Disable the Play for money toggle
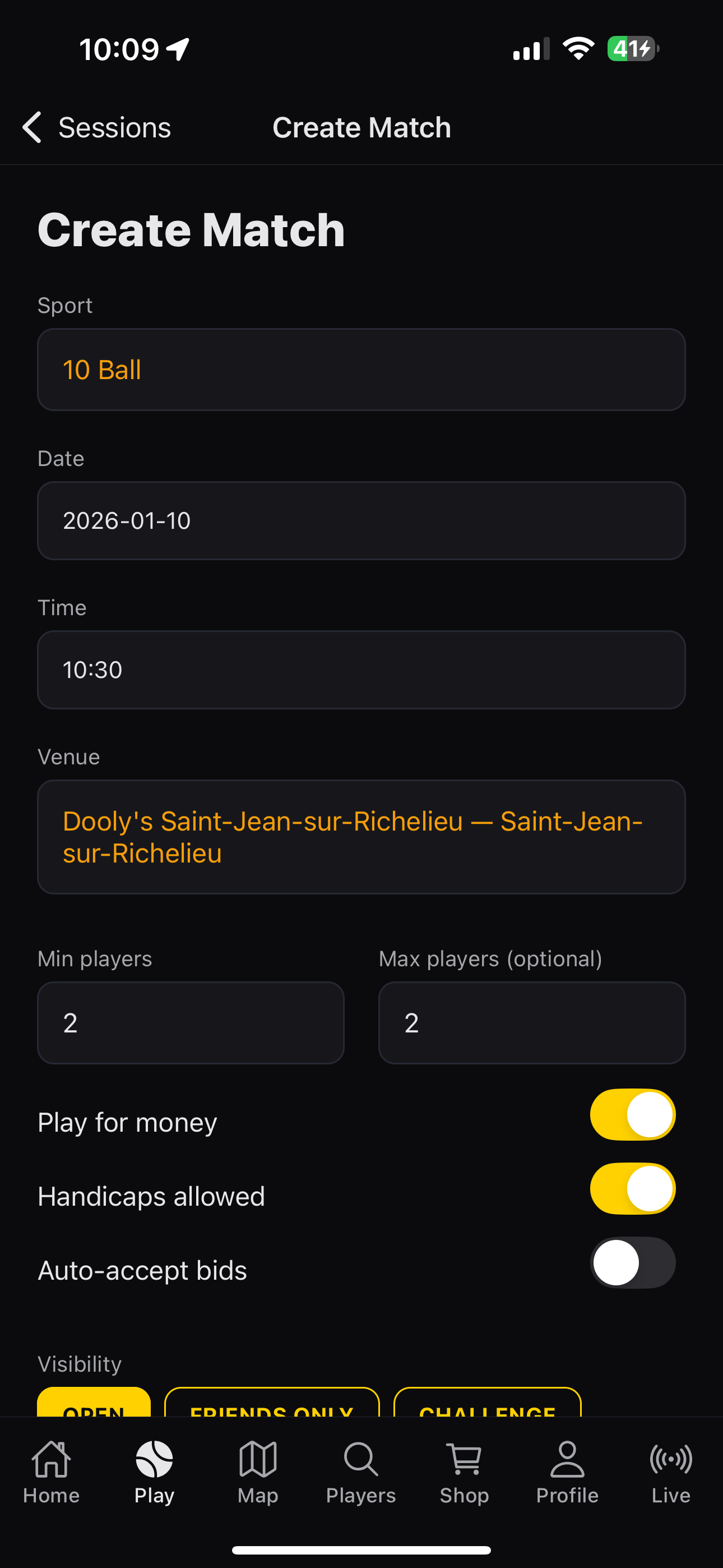The width and height of the screenshot is (723, 1568). point(632,1114)
